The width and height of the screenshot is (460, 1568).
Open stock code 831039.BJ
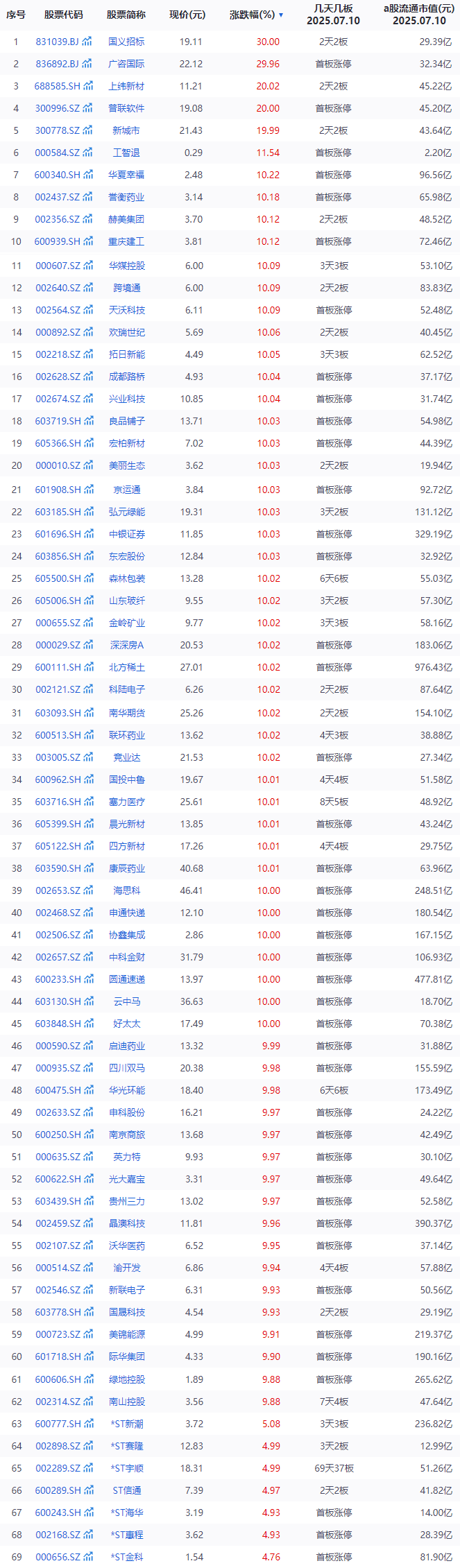point(57,42)
